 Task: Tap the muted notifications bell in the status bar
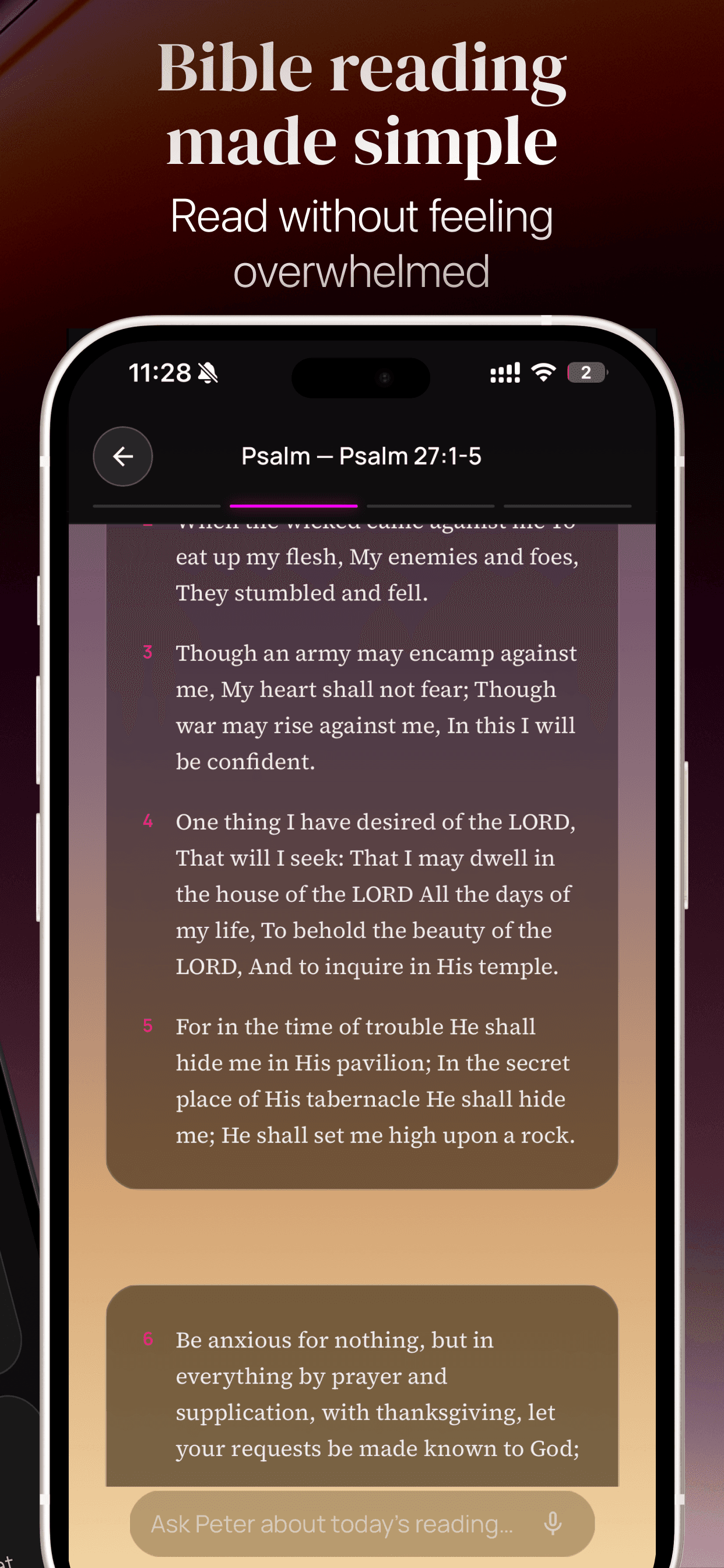[x=207, y=373]
